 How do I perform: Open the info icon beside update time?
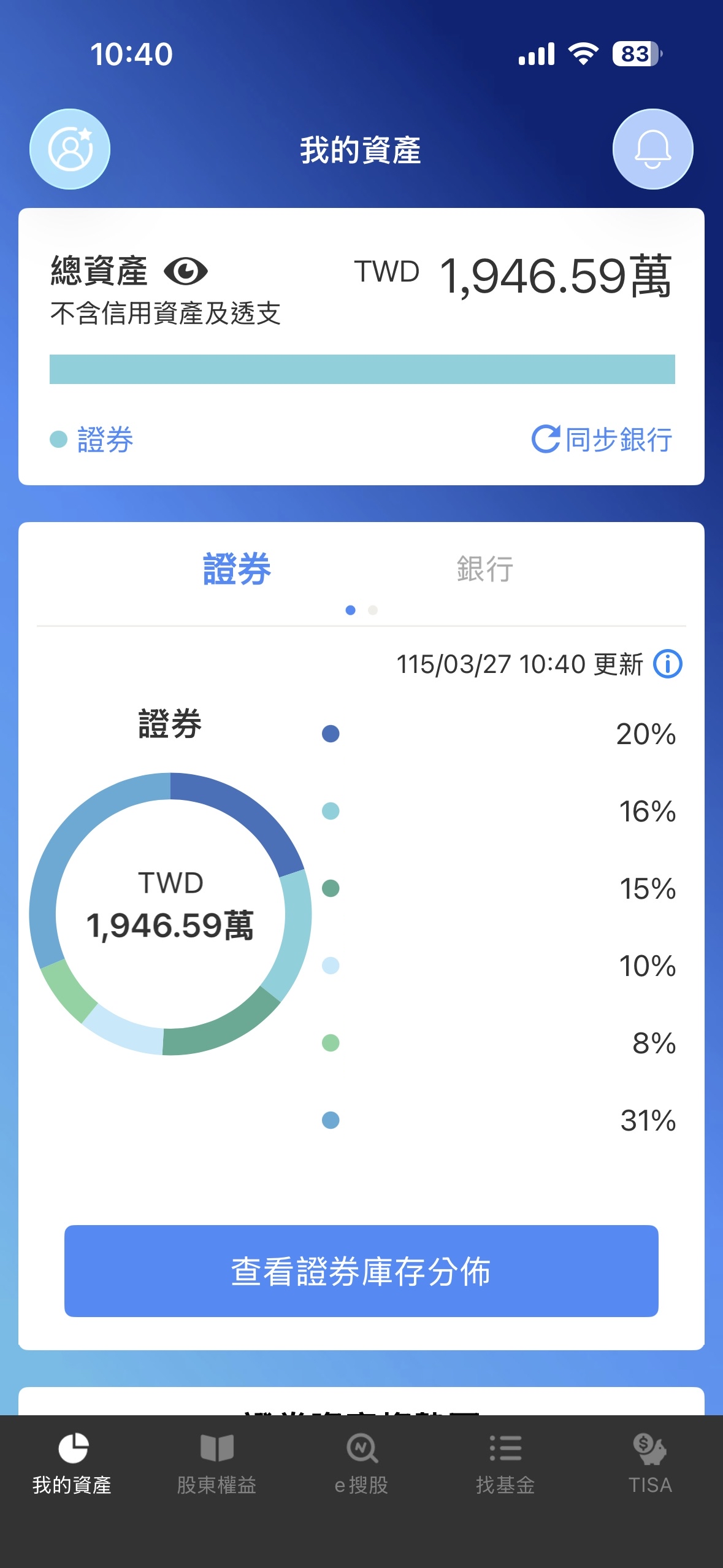pos(668,664)
